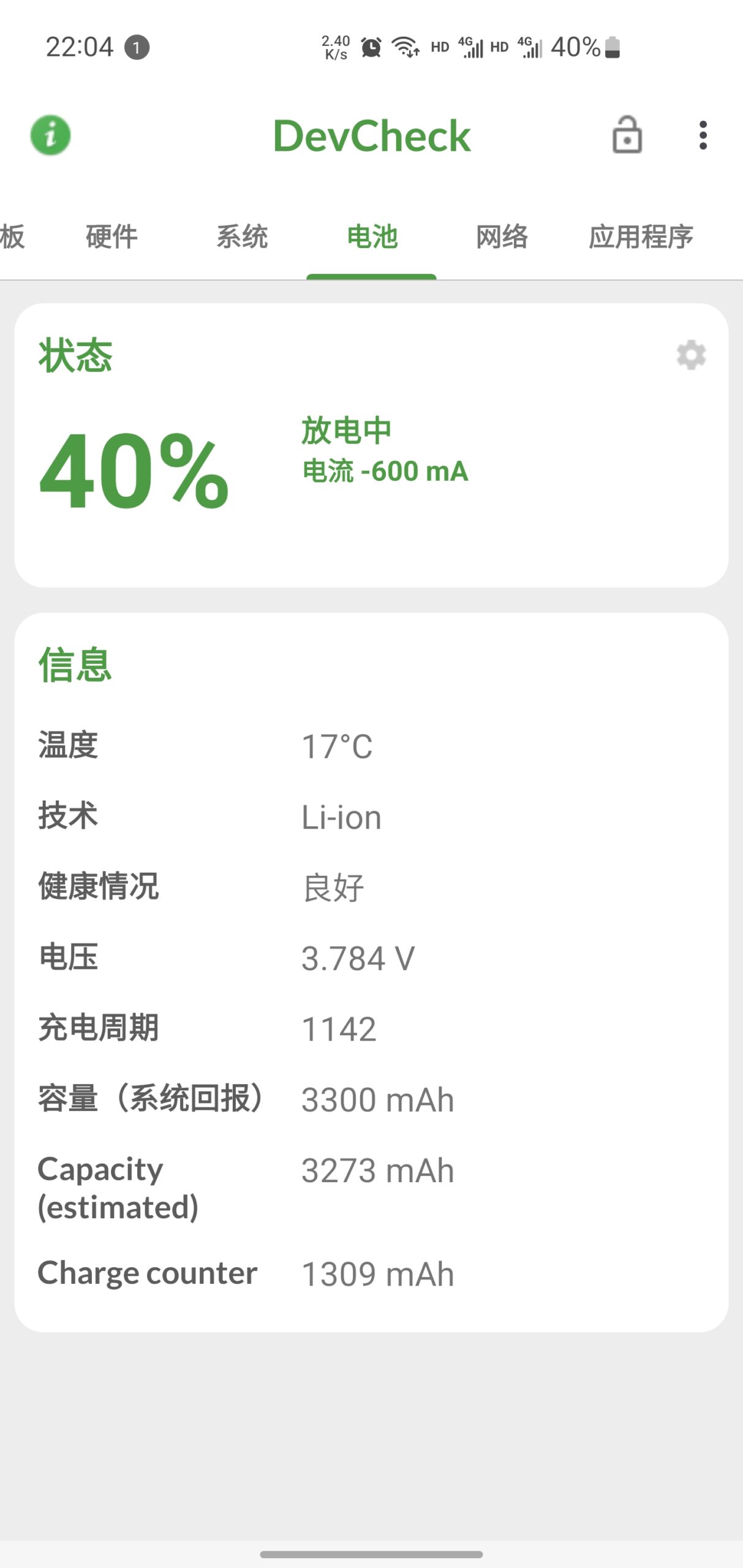This screenshot has width=743, height=1568.
Task: Select the 电池 tab
Action: click(372, 237)
